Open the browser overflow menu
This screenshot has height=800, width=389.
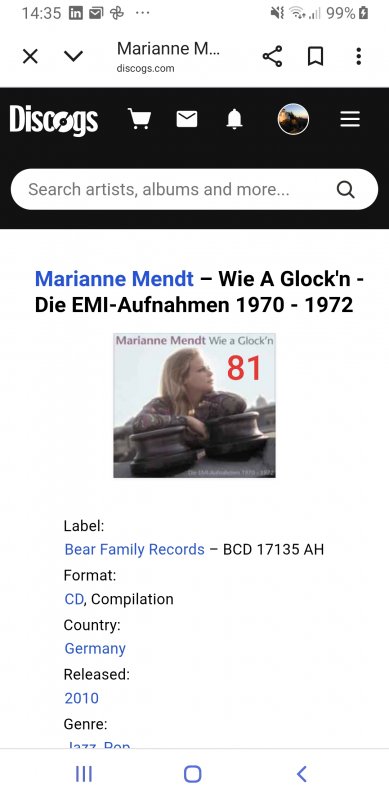[359, 56]
